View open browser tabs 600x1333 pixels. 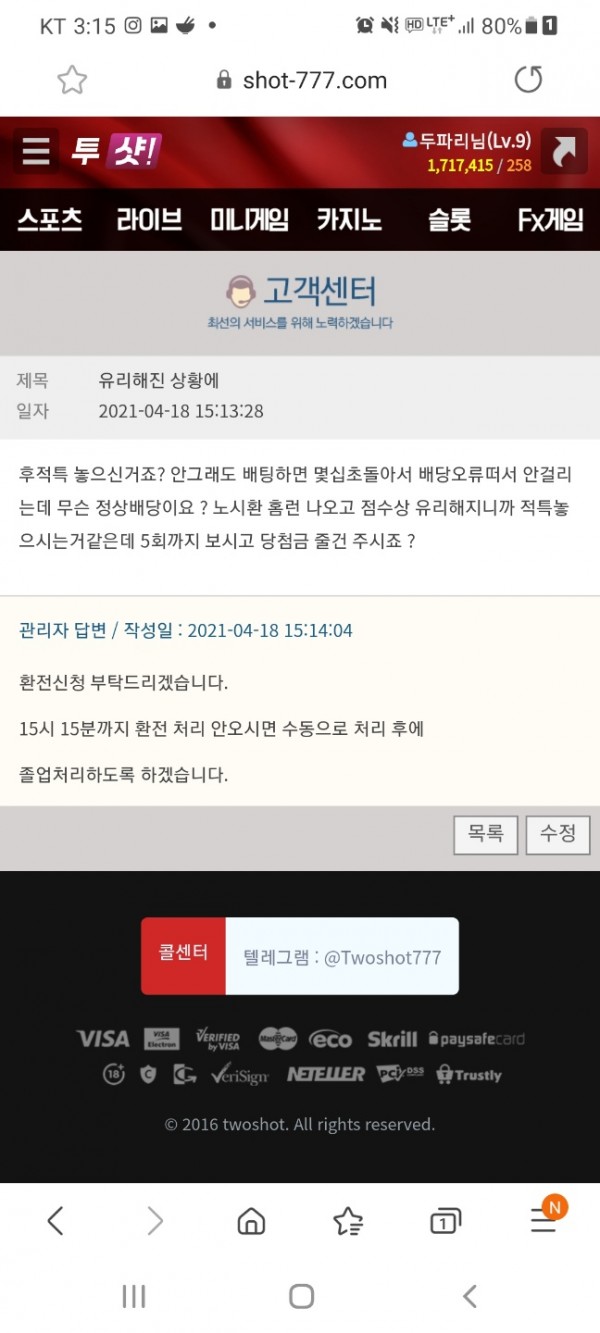pyautogui.click(x=445, y=1220)
